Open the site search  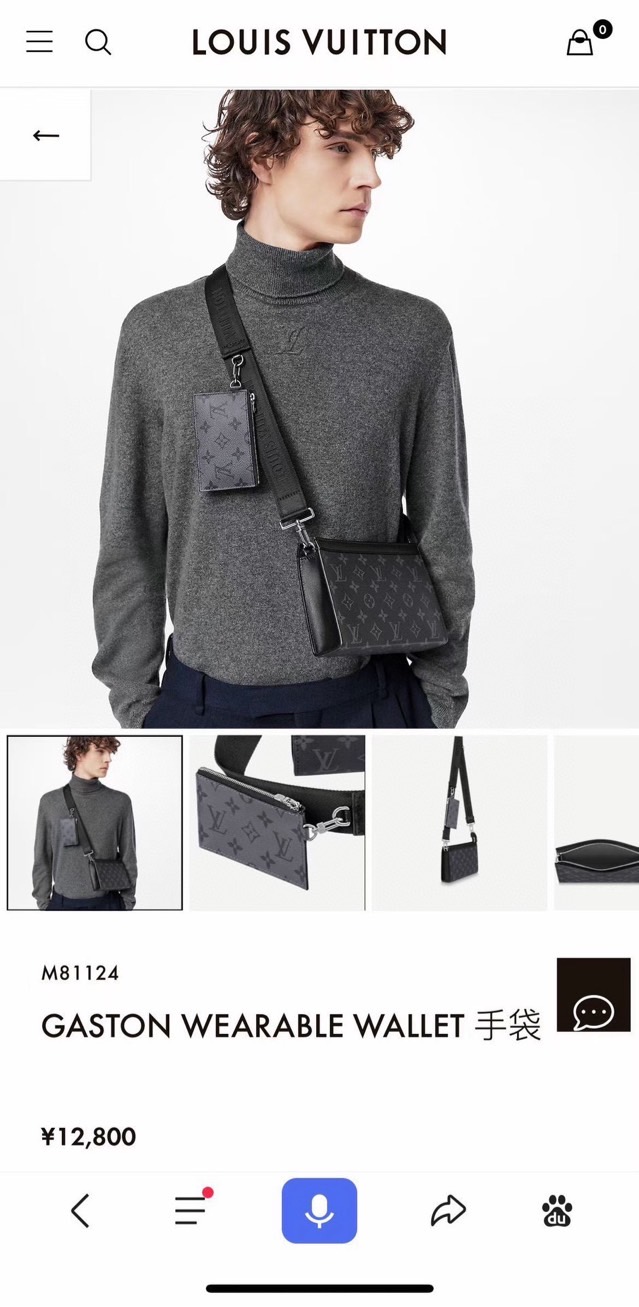98,42
